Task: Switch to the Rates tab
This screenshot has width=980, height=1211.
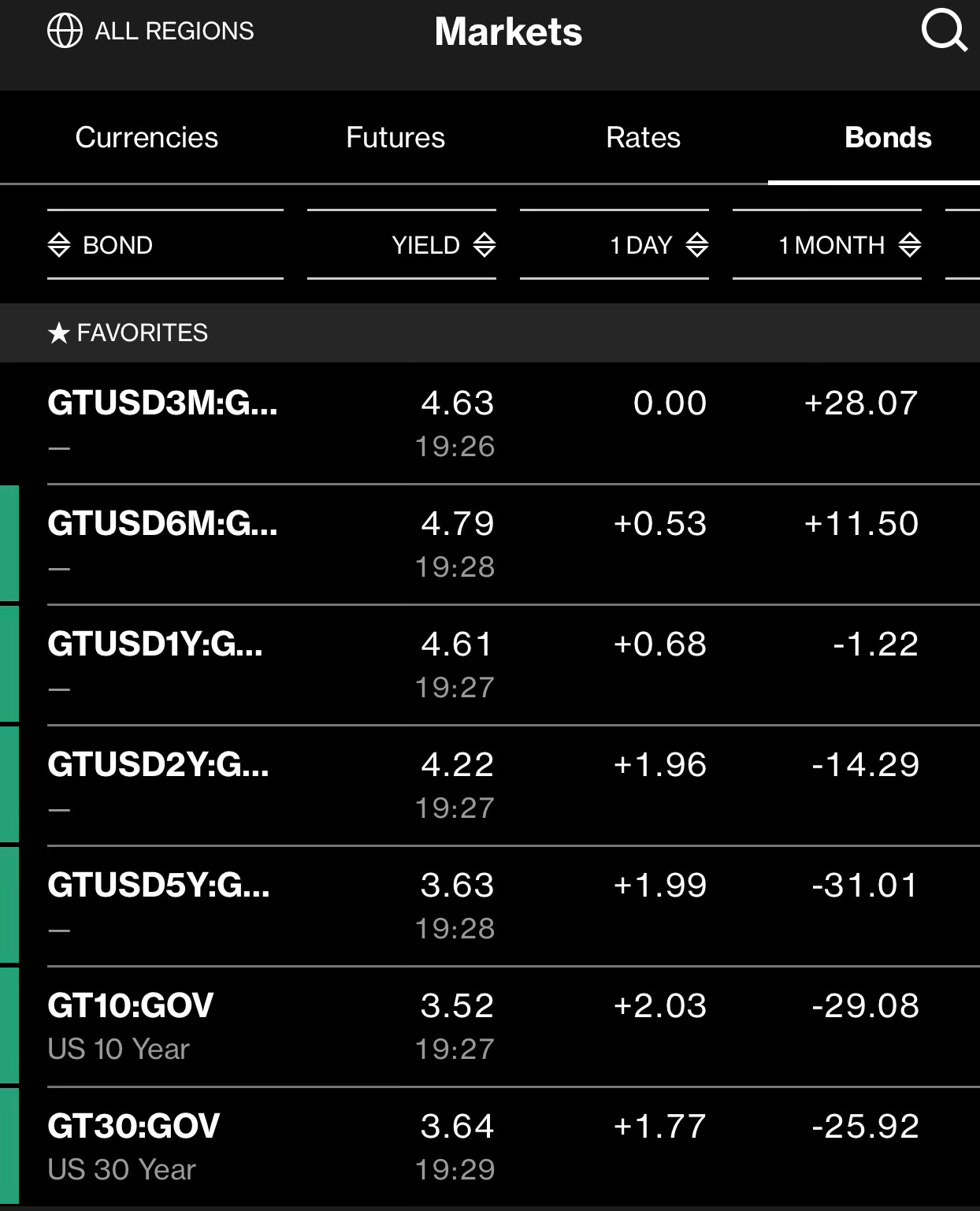Action: (x=643, y=138)
